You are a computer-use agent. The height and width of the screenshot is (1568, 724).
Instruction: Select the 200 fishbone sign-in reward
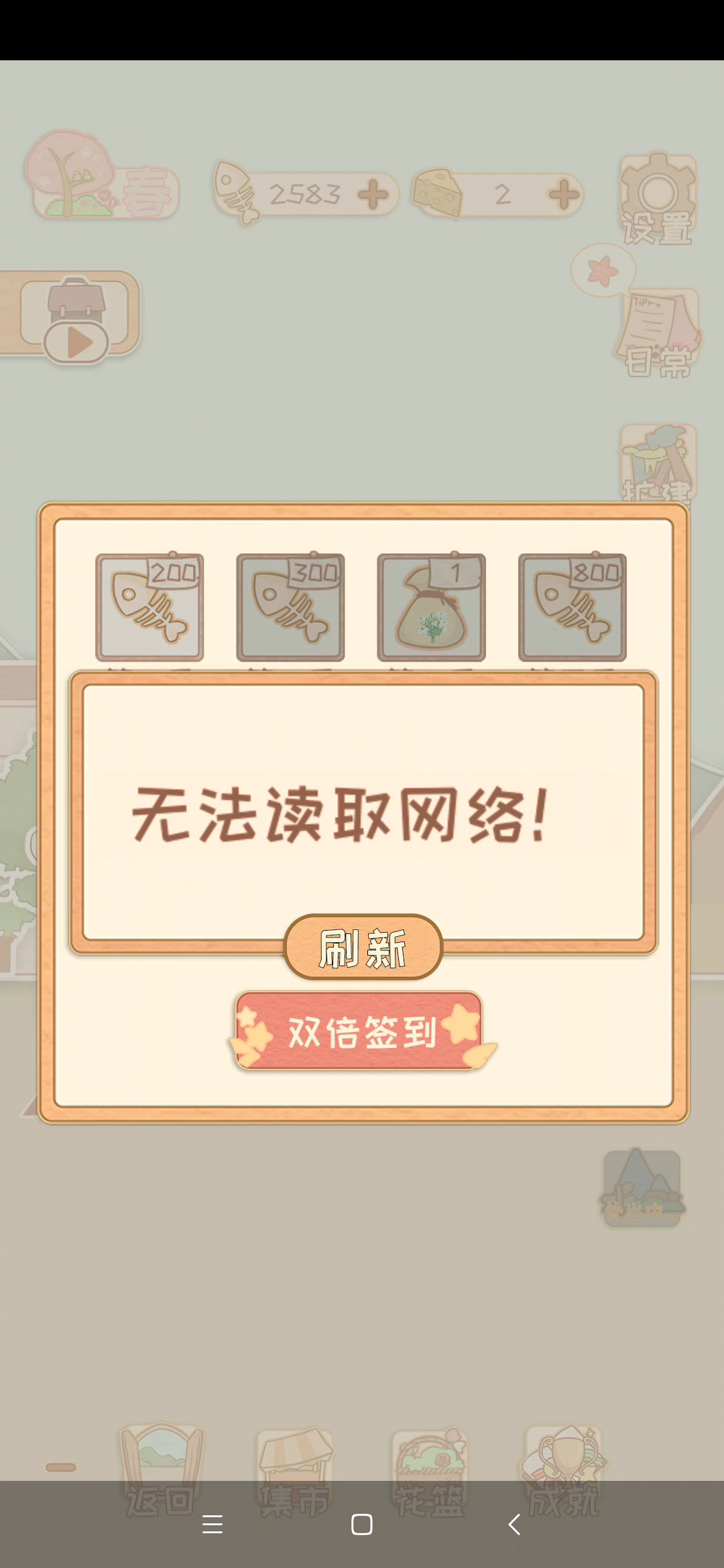click(149, 607)
